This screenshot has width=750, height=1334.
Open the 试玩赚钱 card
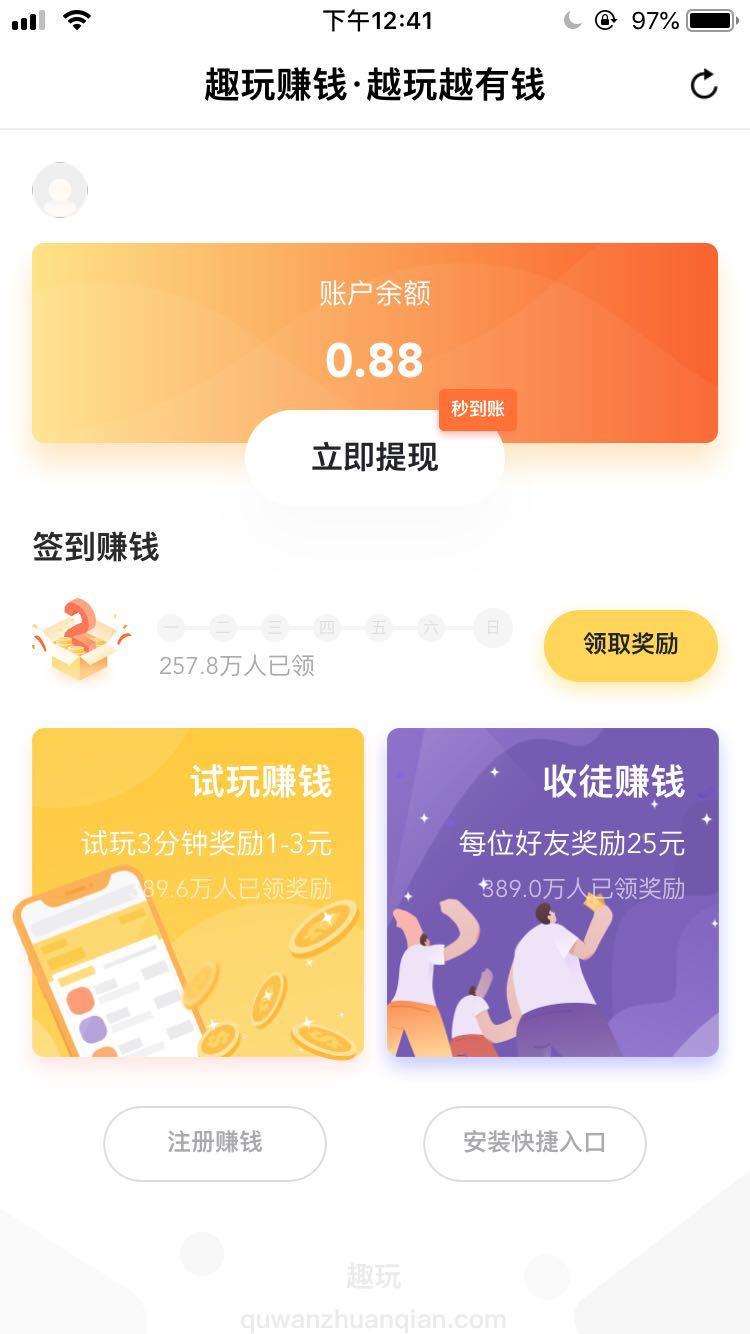pos(198,892)
